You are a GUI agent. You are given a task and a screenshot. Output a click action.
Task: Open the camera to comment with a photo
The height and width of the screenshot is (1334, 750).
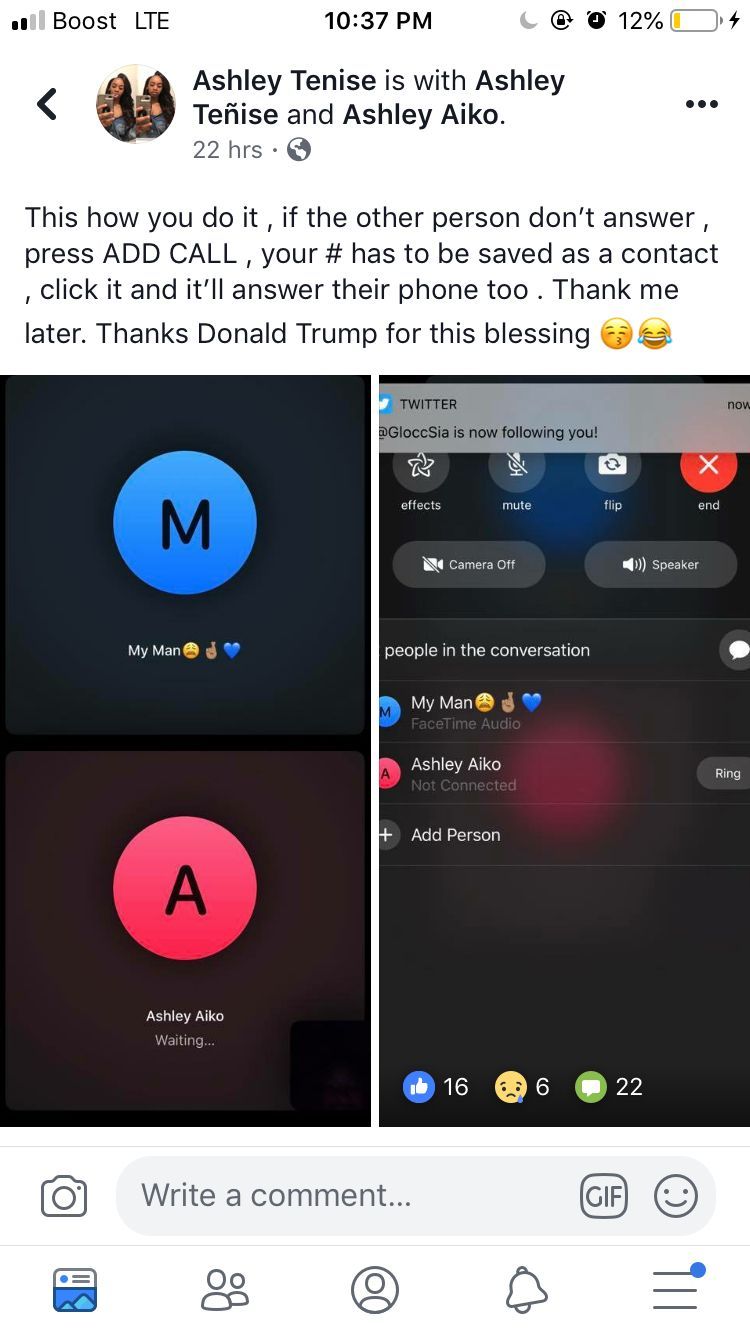(x=64, y=1196)
